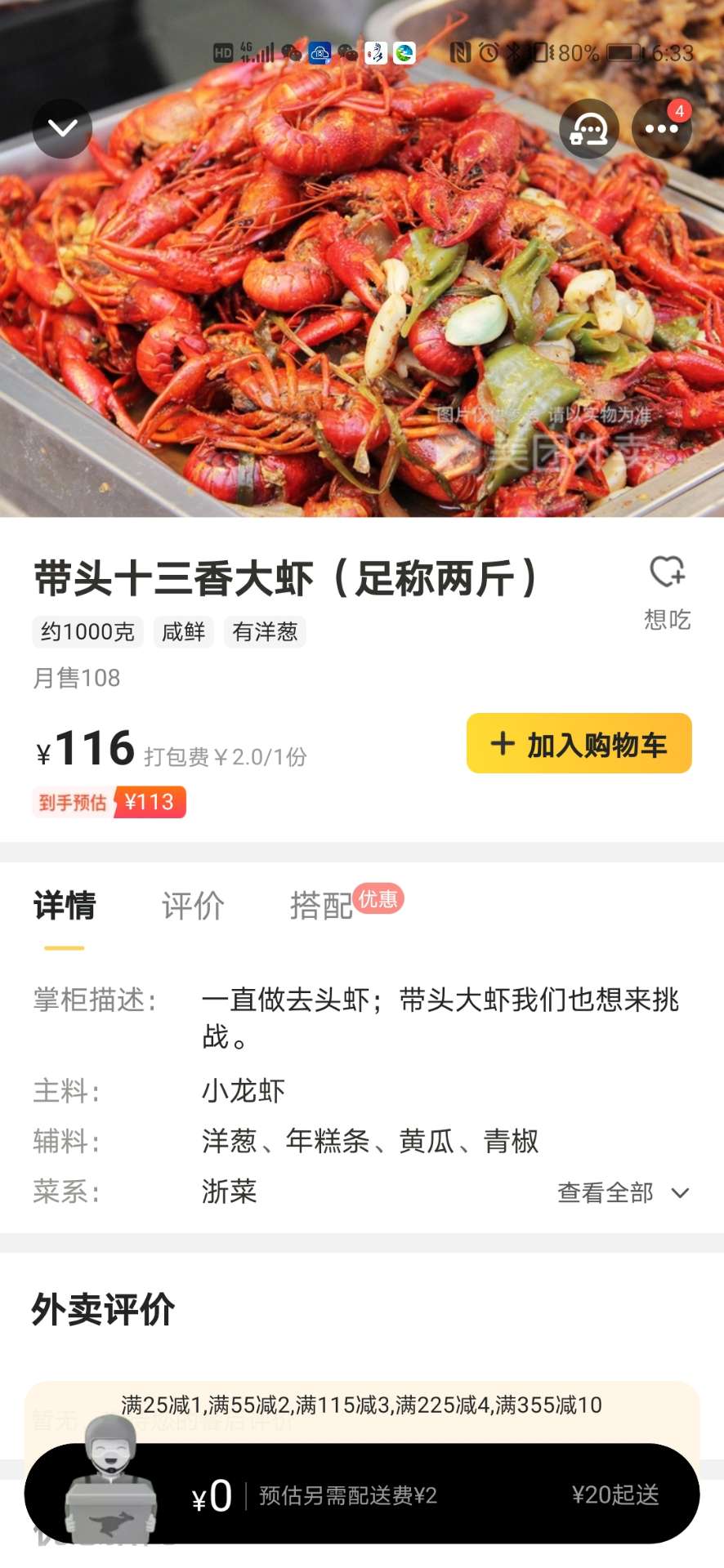This screenshot has height=1568, width=724.
Task: Mark dish as 想吃 favorite
Action: 667,586
